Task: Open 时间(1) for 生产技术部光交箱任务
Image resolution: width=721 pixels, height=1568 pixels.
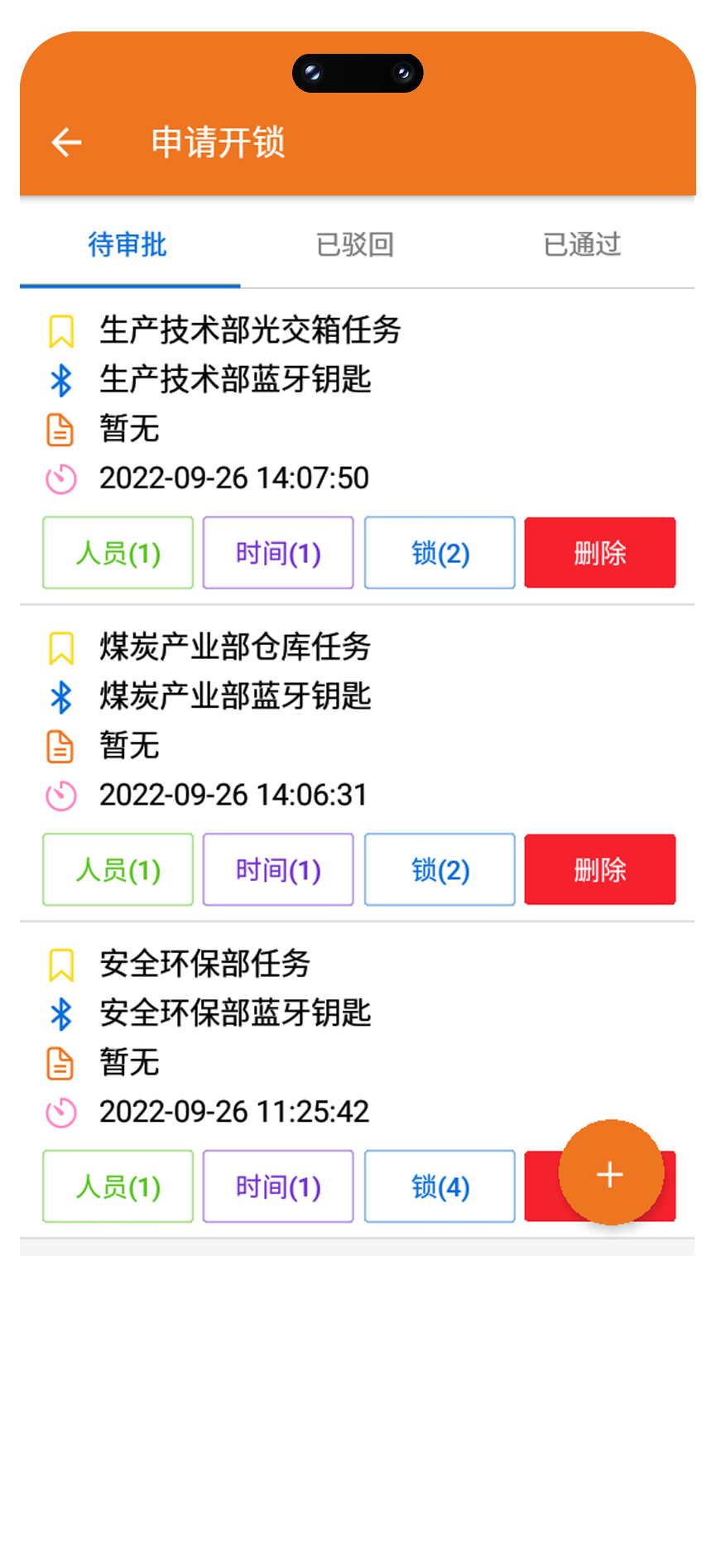Action: tap(278, 553)
